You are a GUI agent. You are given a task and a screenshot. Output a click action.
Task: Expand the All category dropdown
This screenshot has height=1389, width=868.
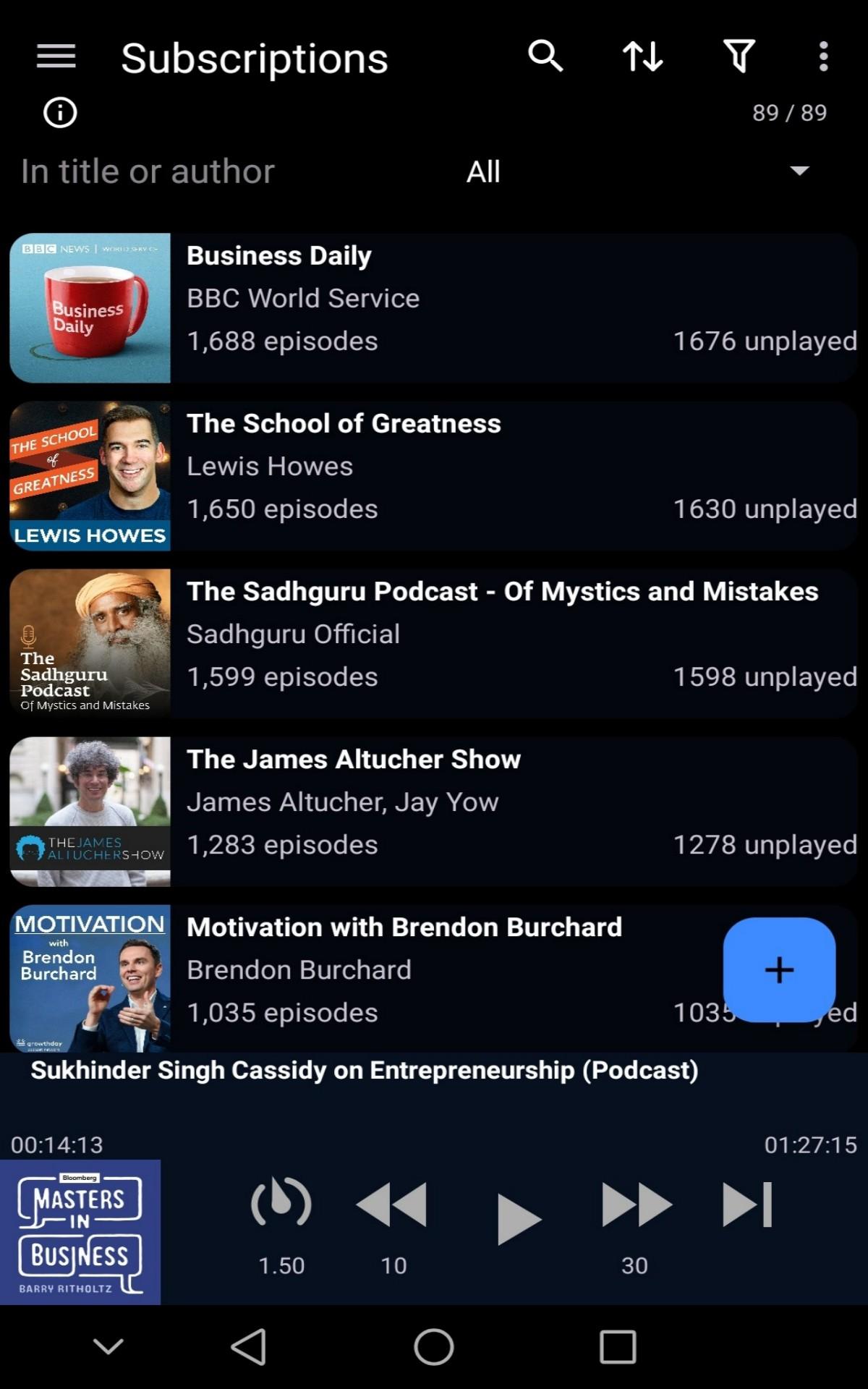pos(637,172)
